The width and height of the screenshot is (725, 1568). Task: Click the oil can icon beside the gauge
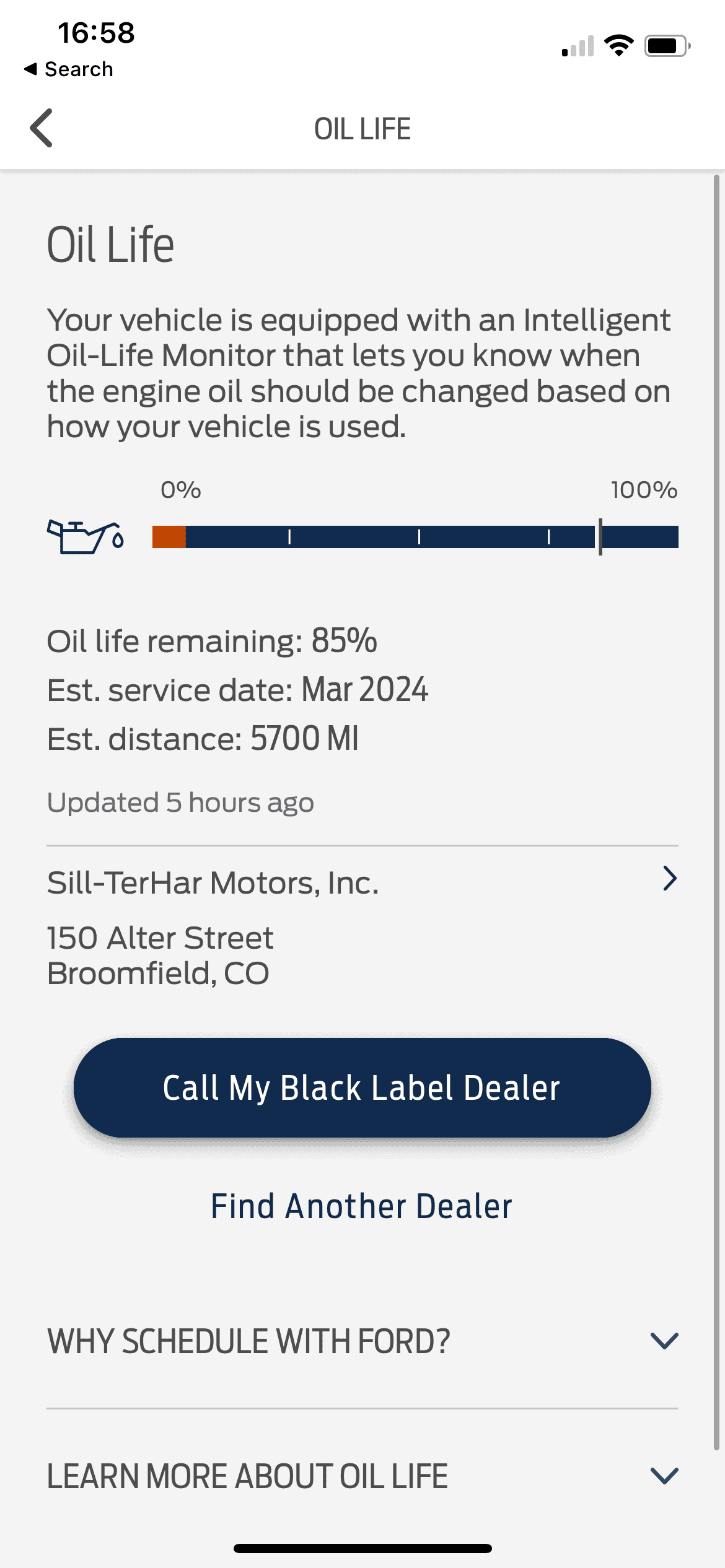86,536
